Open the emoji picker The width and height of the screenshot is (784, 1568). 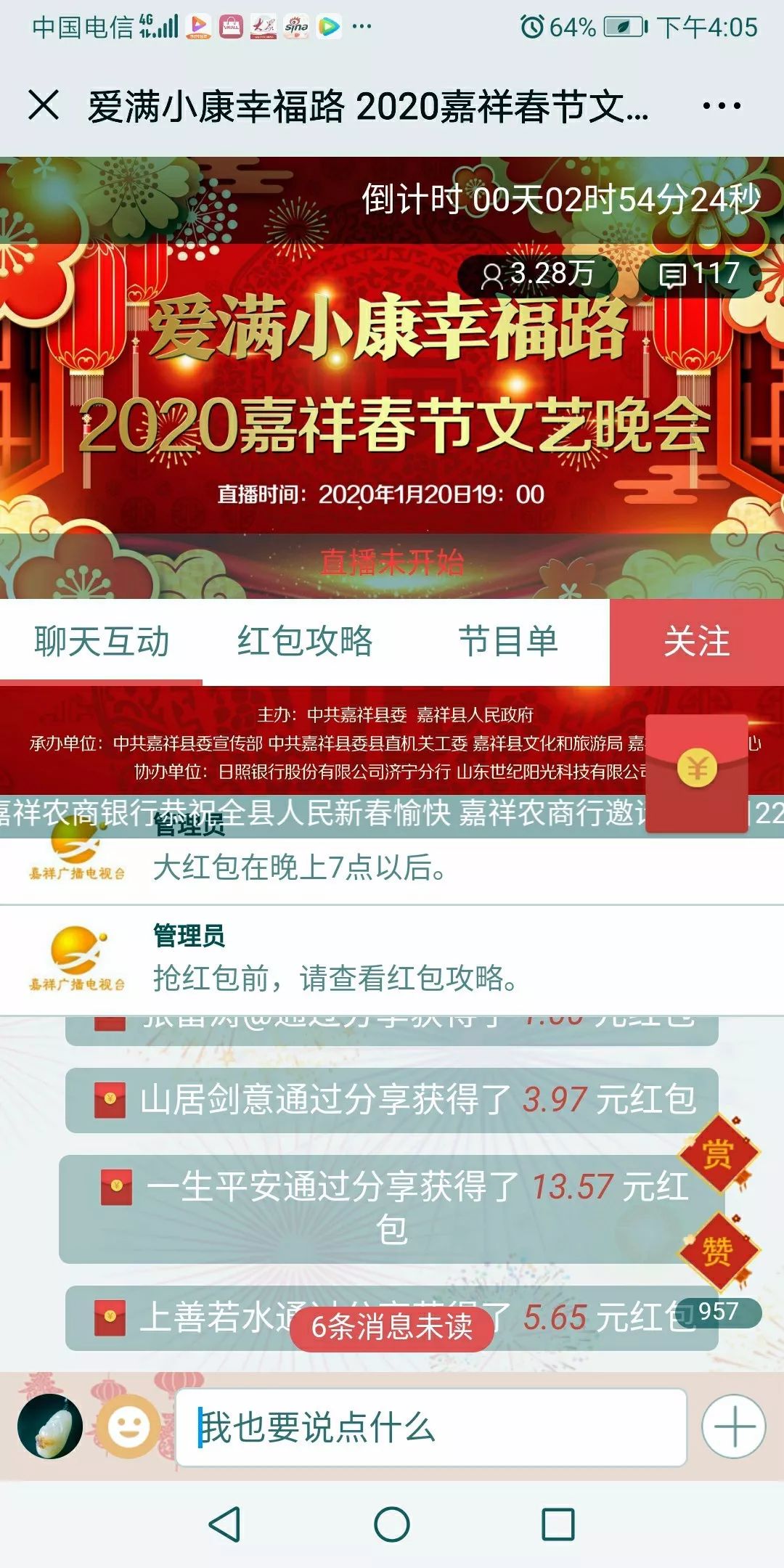[129, 1426]
